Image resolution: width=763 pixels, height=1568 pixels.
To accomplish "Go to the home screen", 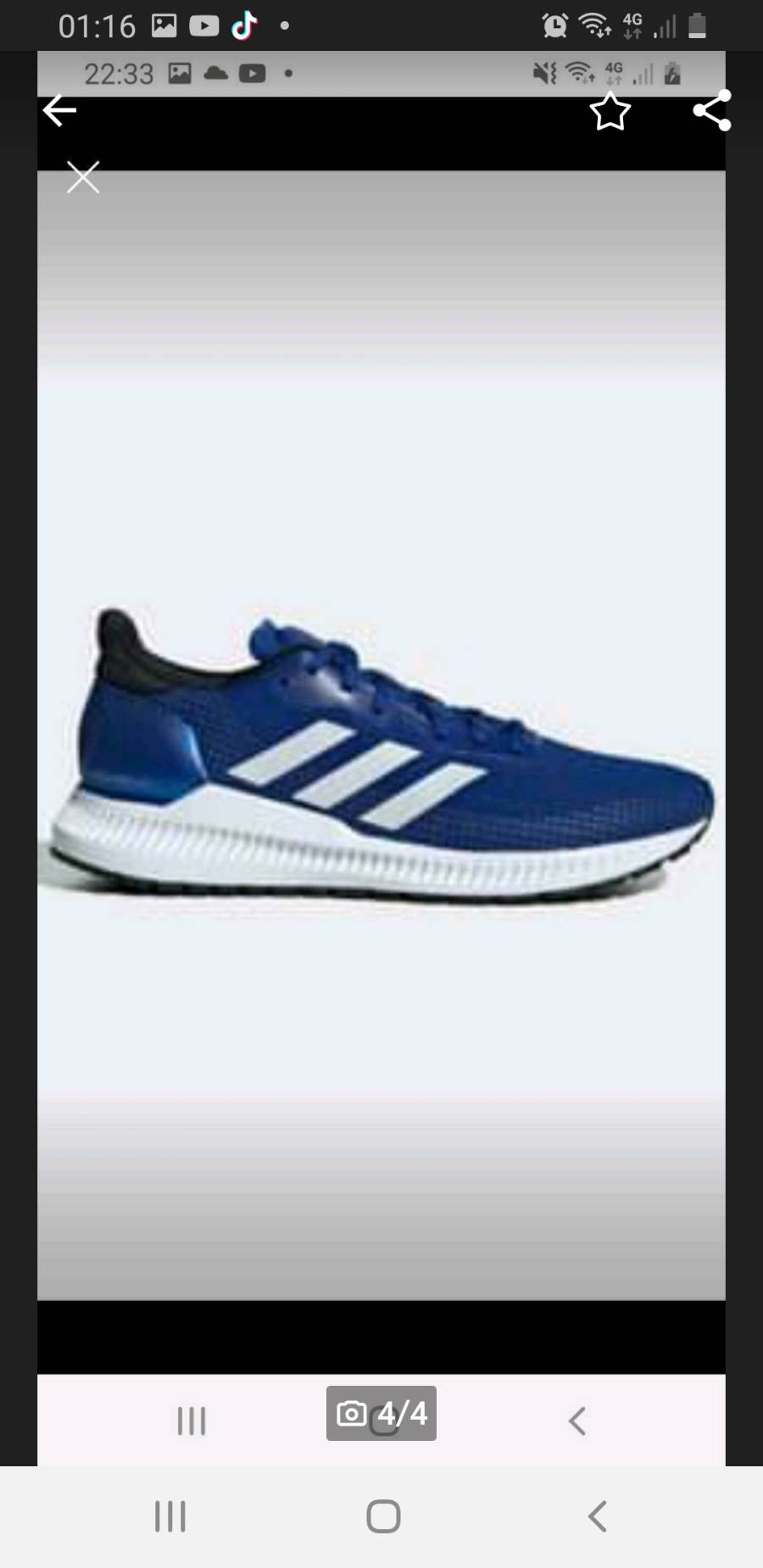I will (x=383, y=1516).
